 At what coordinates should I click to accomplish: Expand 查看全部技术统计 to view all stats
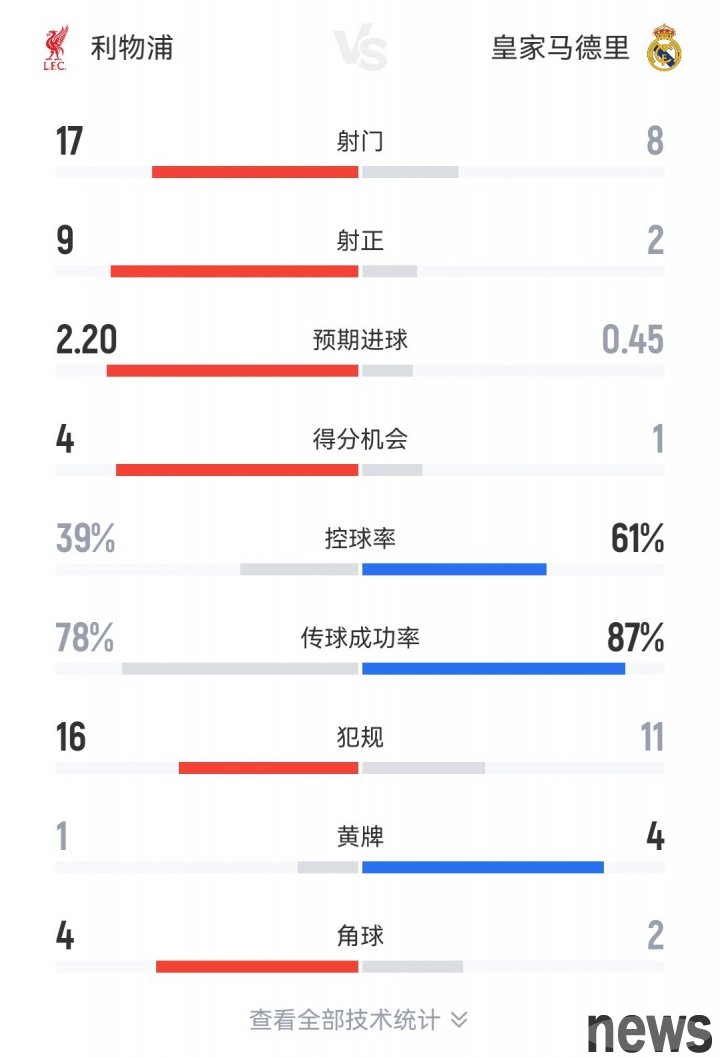click(x=358, y=1019)
